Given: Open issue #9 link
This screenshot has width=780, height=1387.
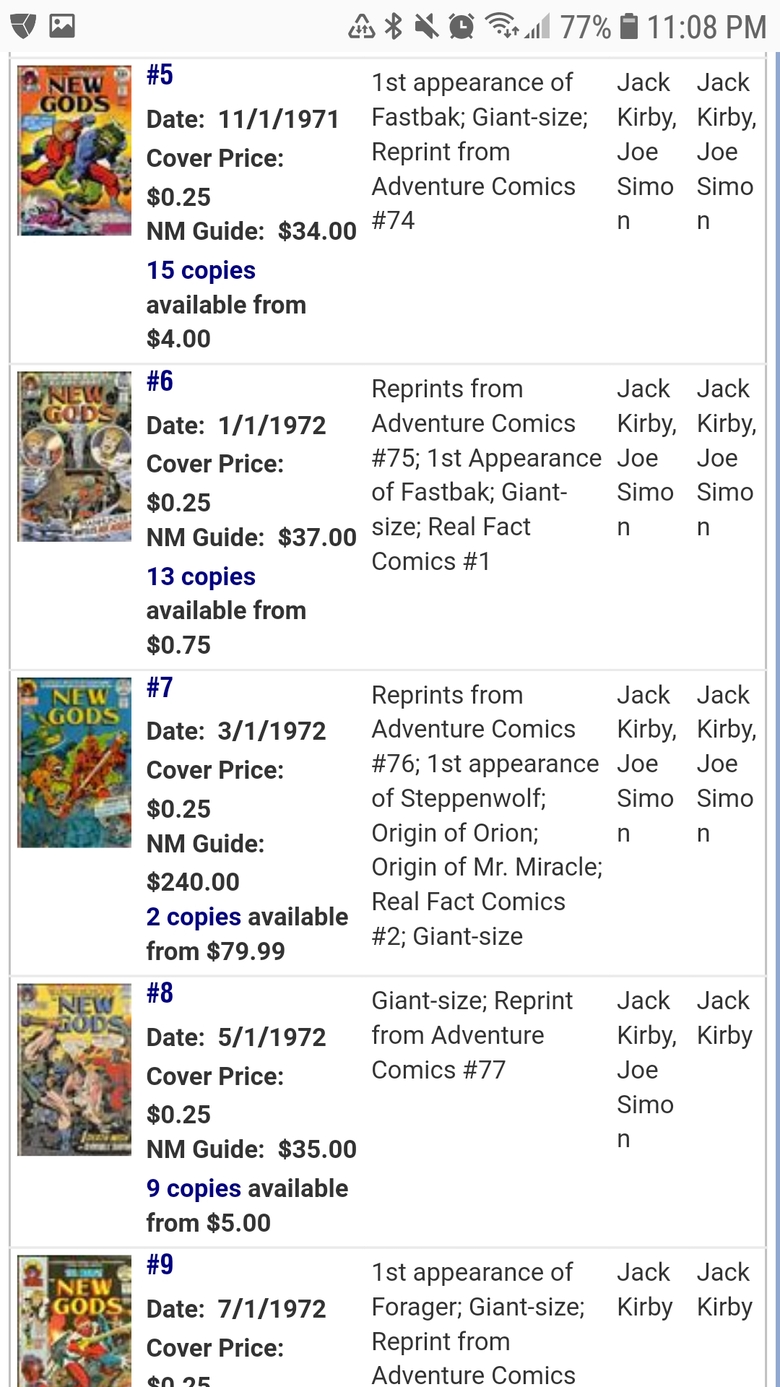Looking at the screenshot, I should point(160,1266).
